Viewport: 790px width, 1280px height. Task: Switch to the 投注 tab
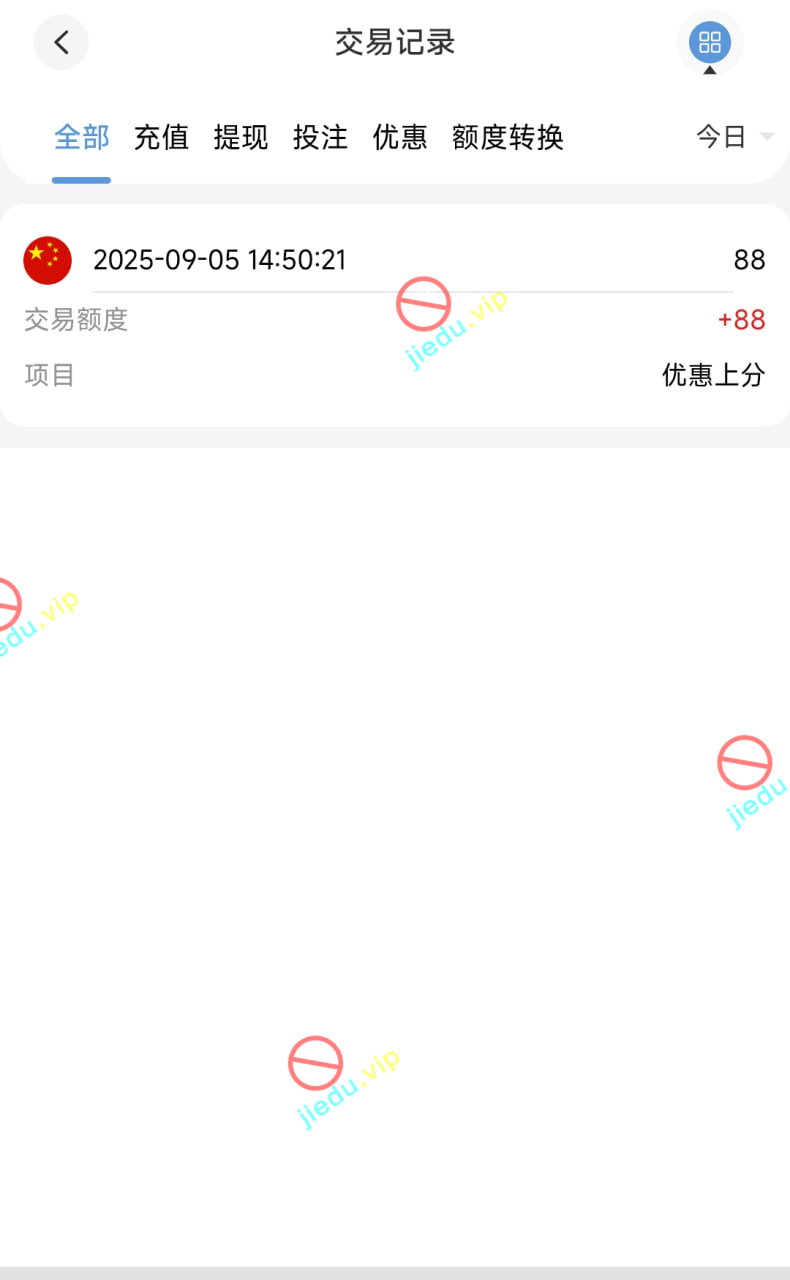click(320, 137)
